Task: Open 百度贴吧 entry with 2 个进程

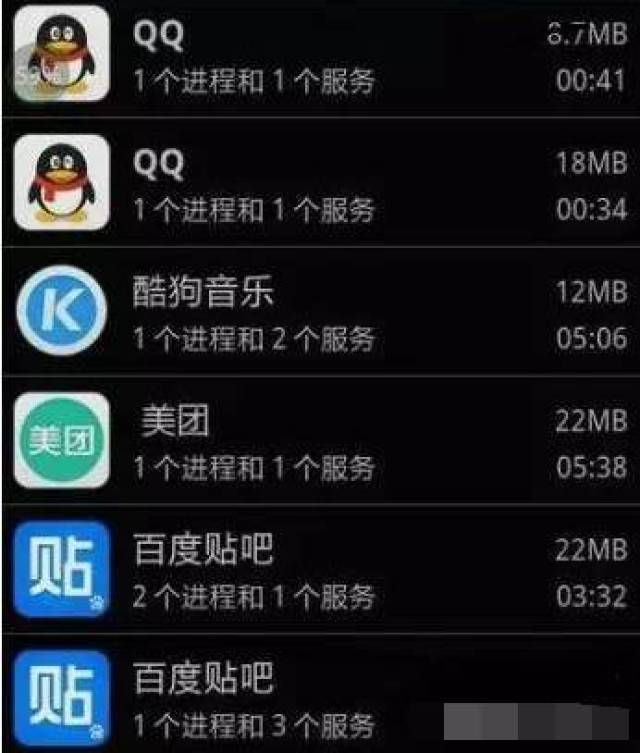Action: (320, 570)
